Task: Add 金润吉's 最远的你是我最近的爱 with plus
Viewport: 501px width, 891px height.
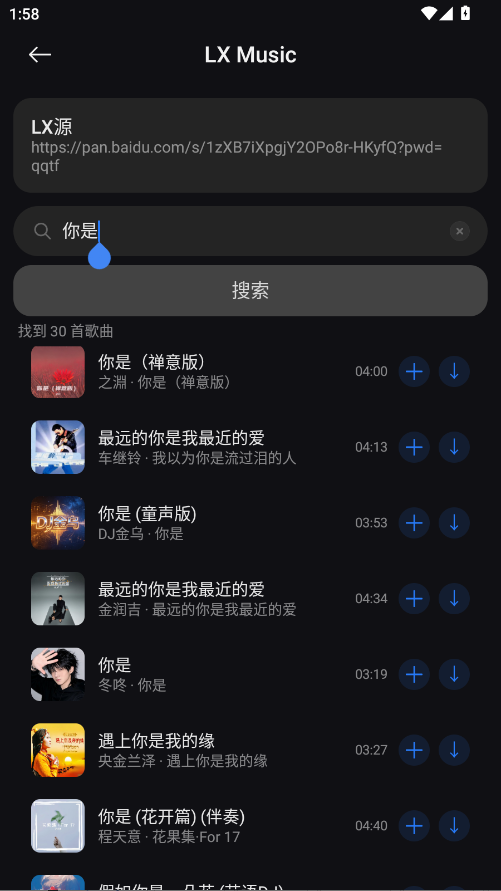Action: (x=414, y=598)
